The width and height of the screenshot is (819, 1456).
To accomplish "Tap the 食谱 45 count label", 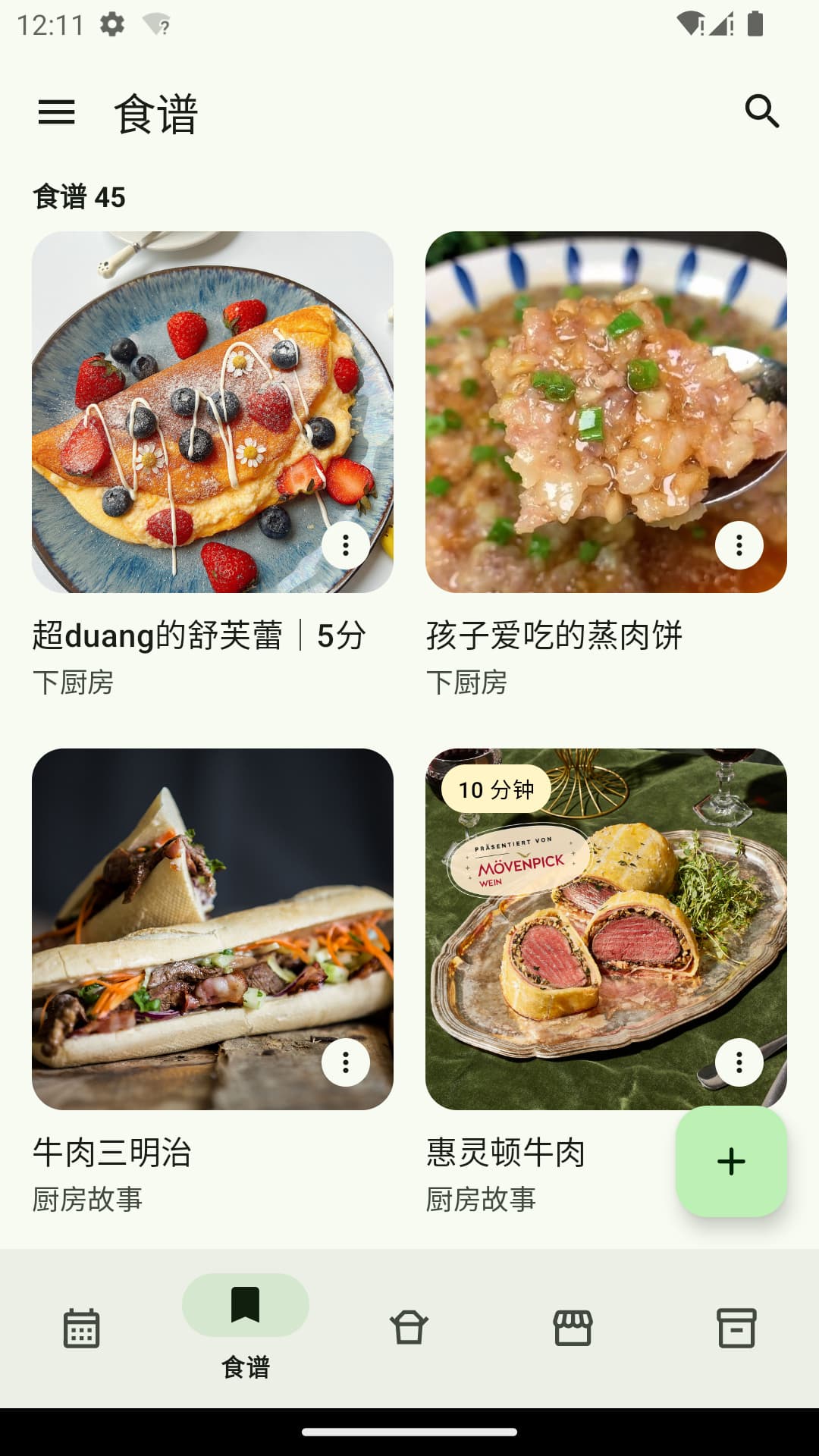I will pyautogui.click(x=78, y=198).
